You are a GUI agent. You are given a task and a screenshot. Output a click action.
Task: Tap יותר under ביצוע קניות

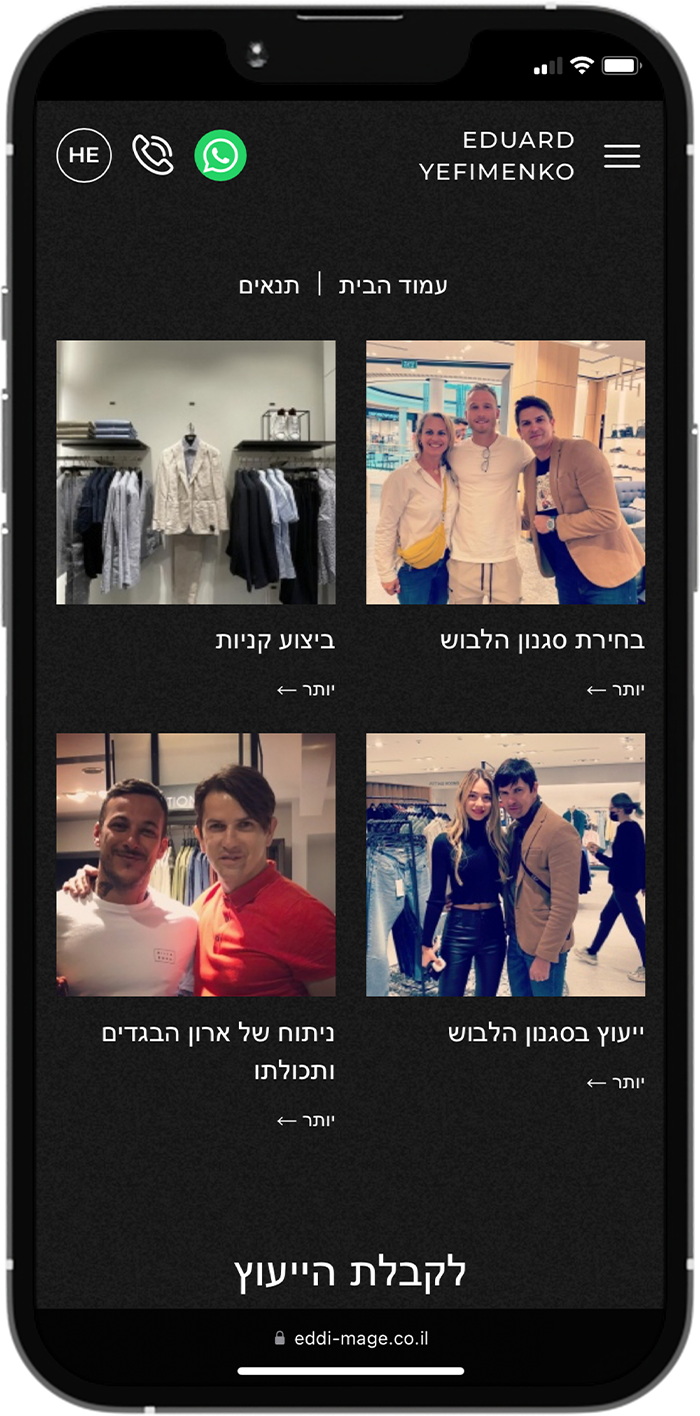[x=306, y=690]
